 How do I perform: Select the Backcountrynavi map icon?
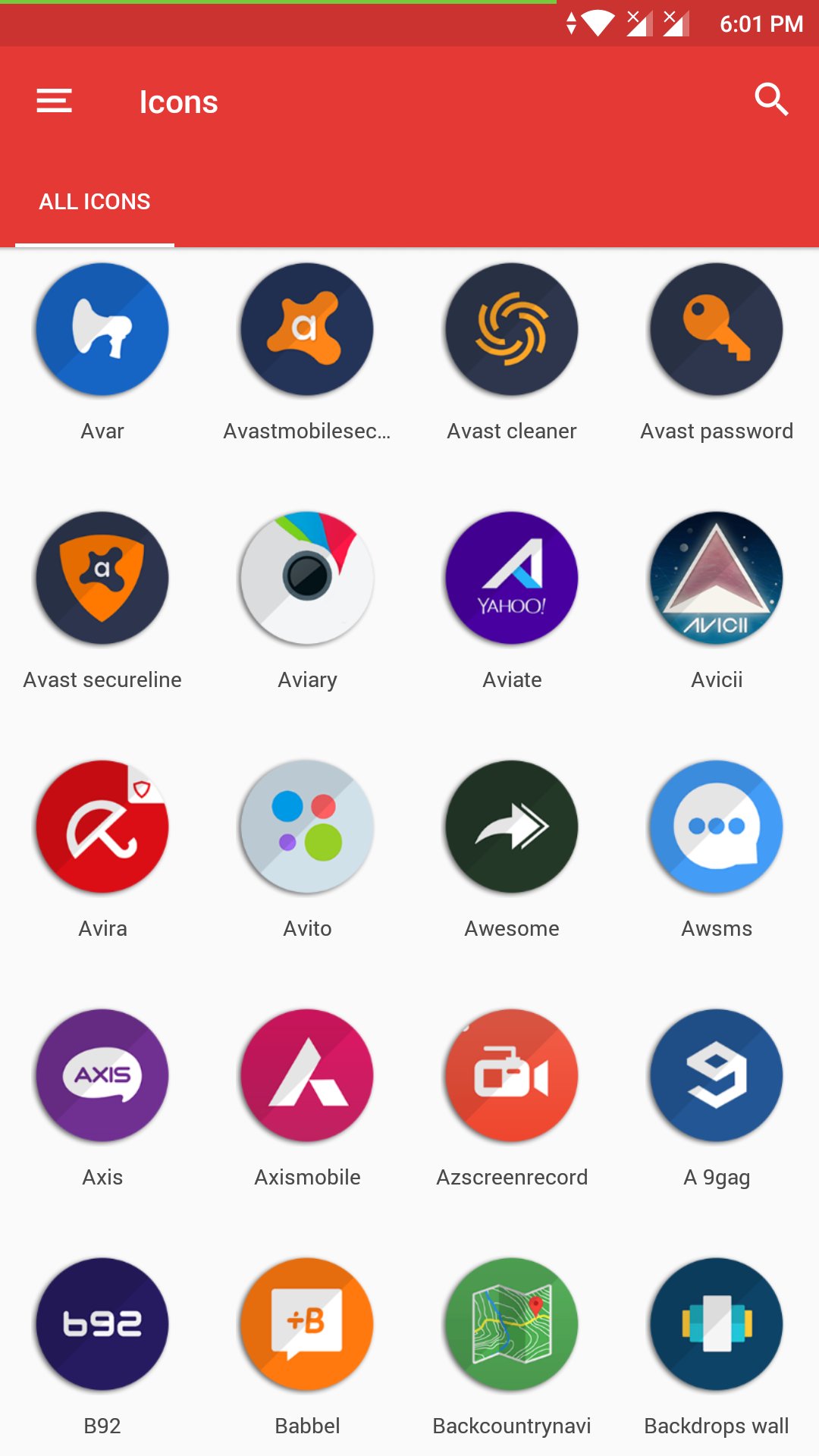[x=511, y=1323]
